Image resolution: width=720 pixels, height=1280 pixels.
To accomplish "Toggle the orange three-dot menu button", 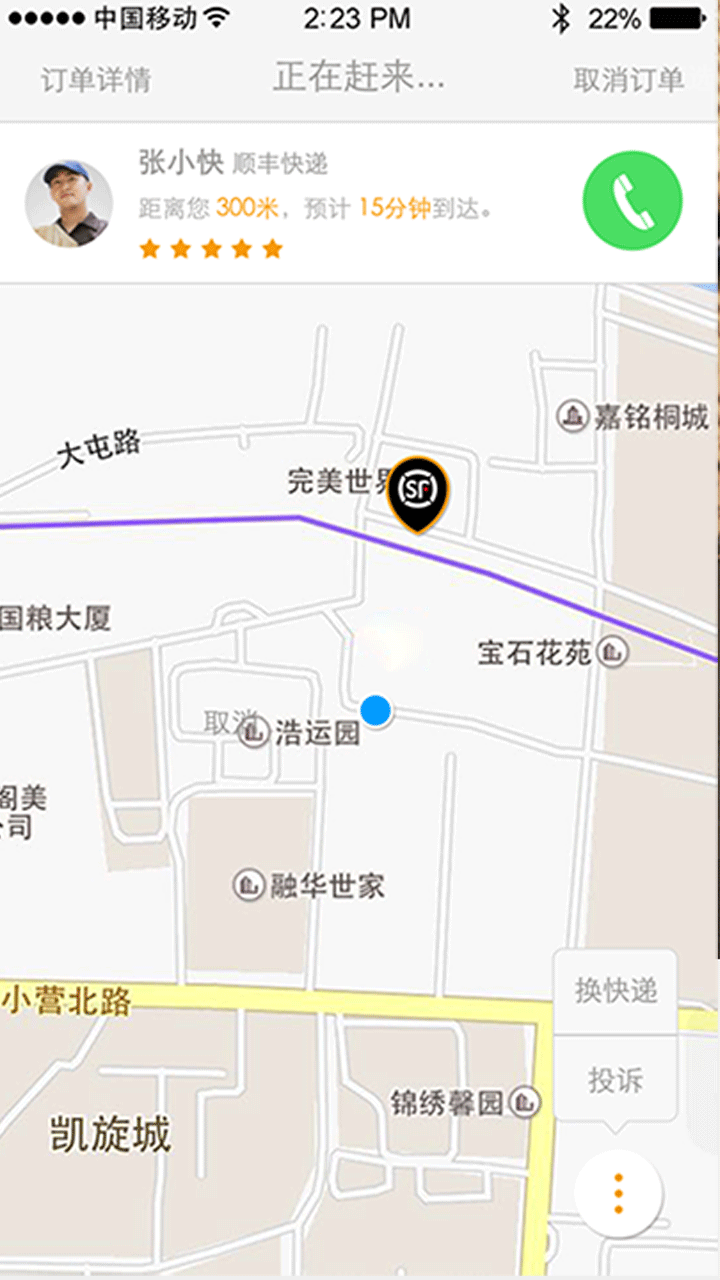I will pos(618,1194).
